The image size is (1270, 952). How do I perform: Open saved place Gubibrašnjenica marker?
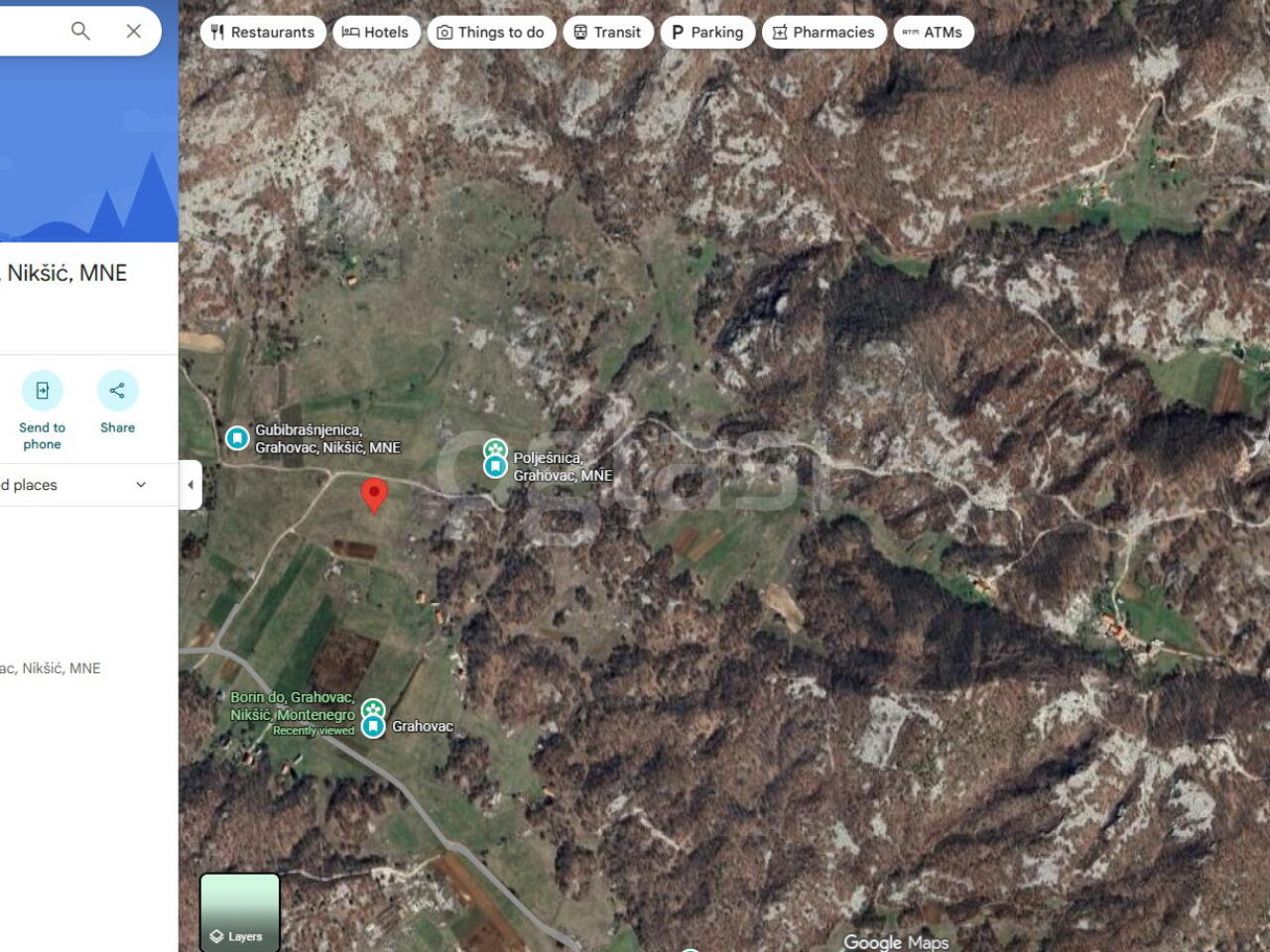(237, 438)
